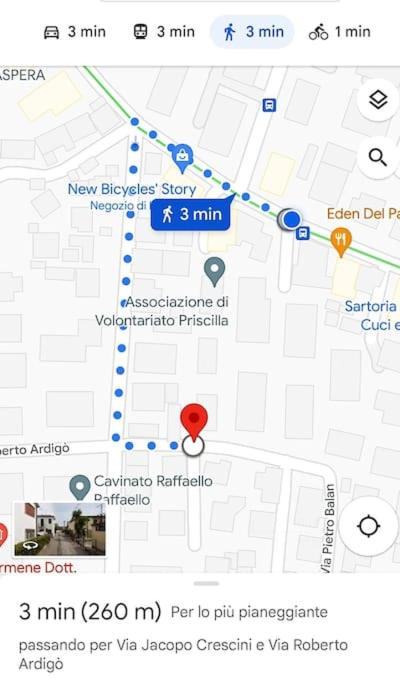Open Eden Del restaurant pin

[x=341, y=242]
